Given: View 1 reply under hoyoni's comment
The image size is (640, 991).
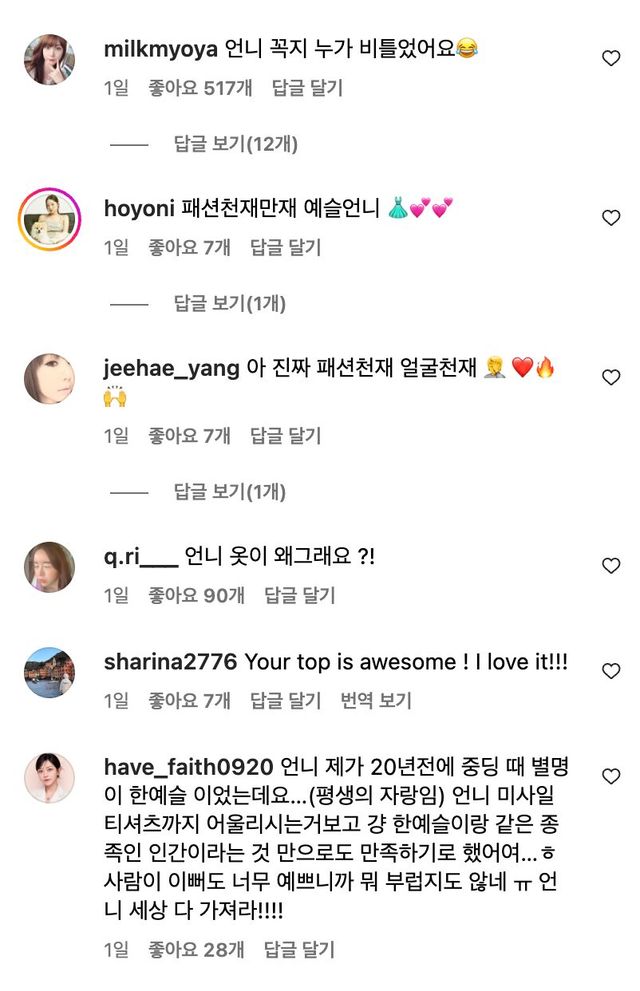Looking at the screenshot, I should pos(230,303).
